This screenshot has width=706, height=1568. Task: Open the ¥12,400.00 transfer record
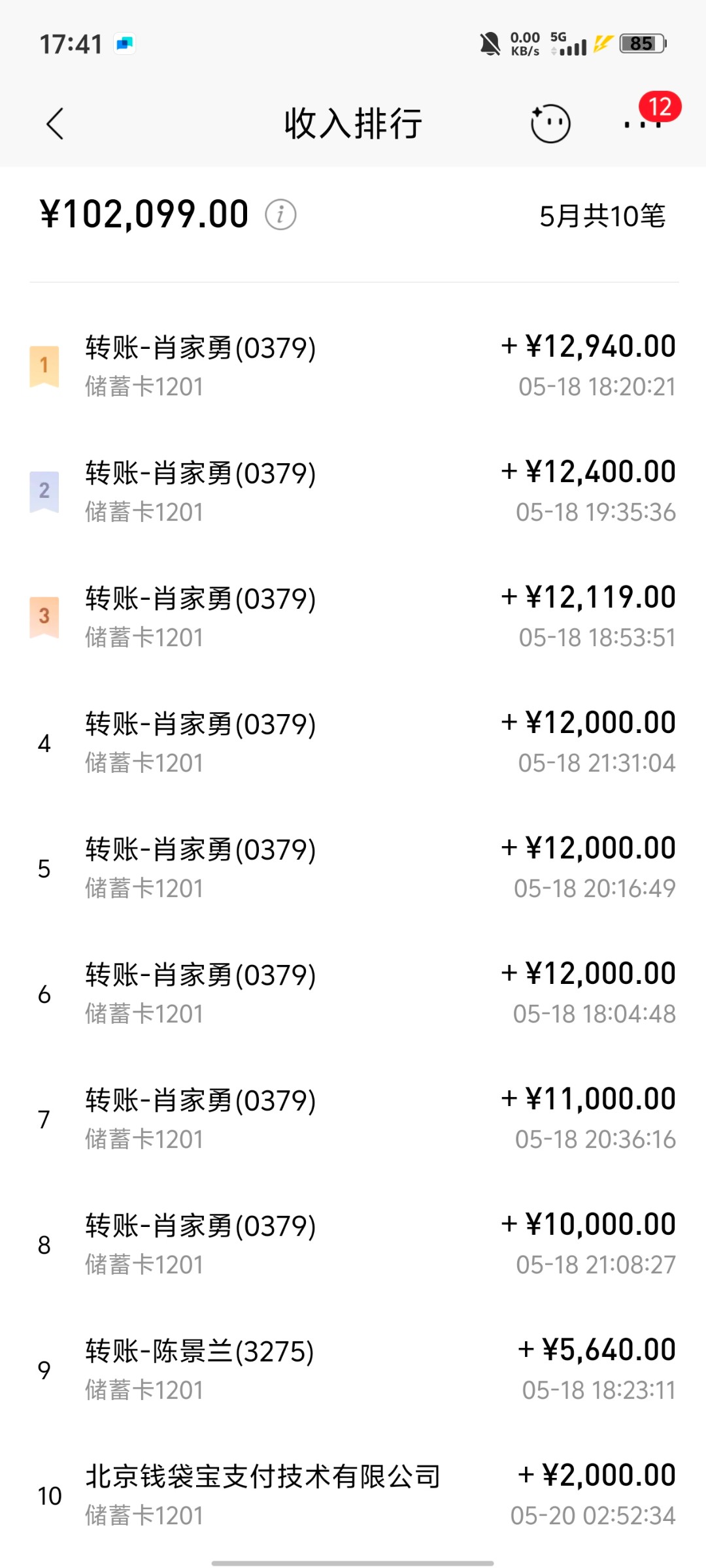353,491
